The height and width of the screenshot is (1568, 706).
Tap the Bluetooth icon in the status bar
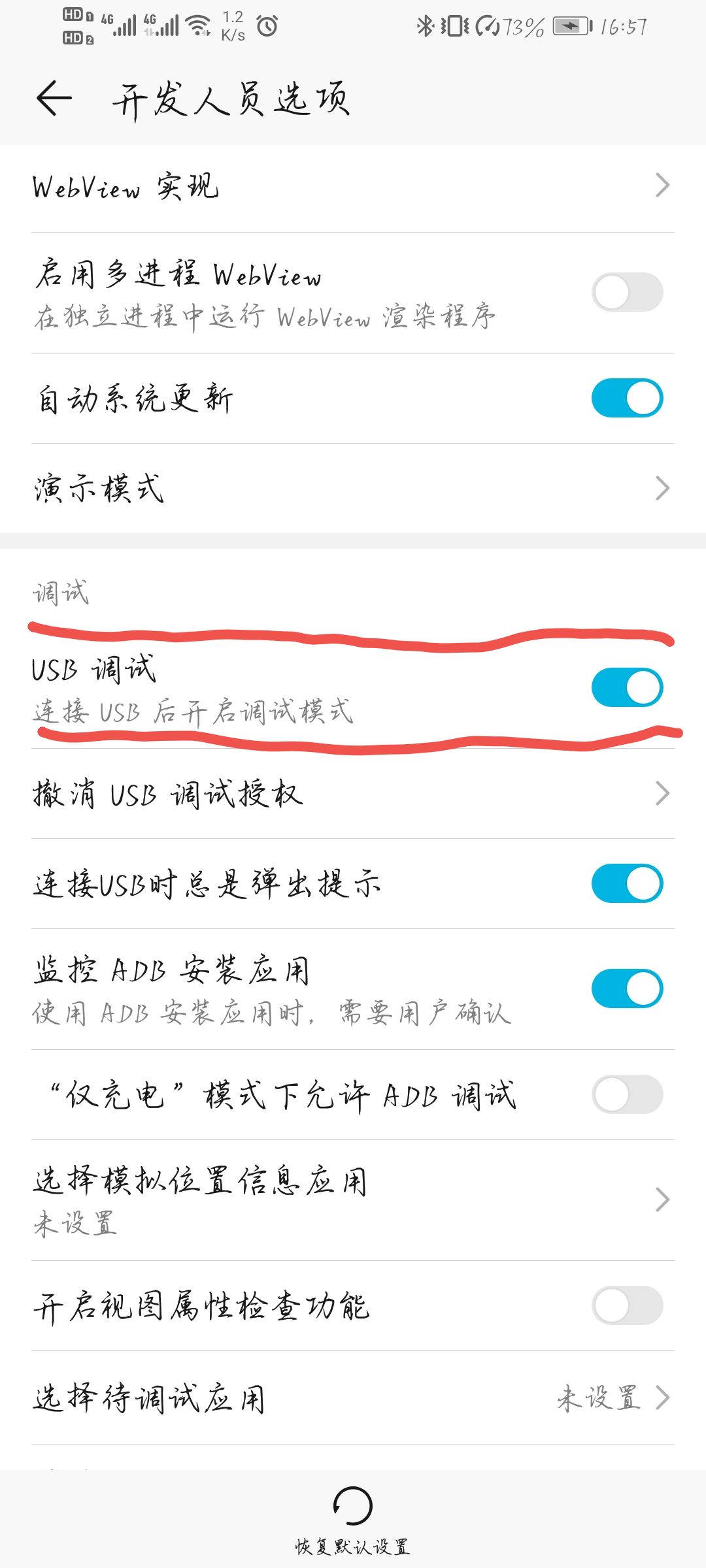pyautogui.click(x=426, y=26)
